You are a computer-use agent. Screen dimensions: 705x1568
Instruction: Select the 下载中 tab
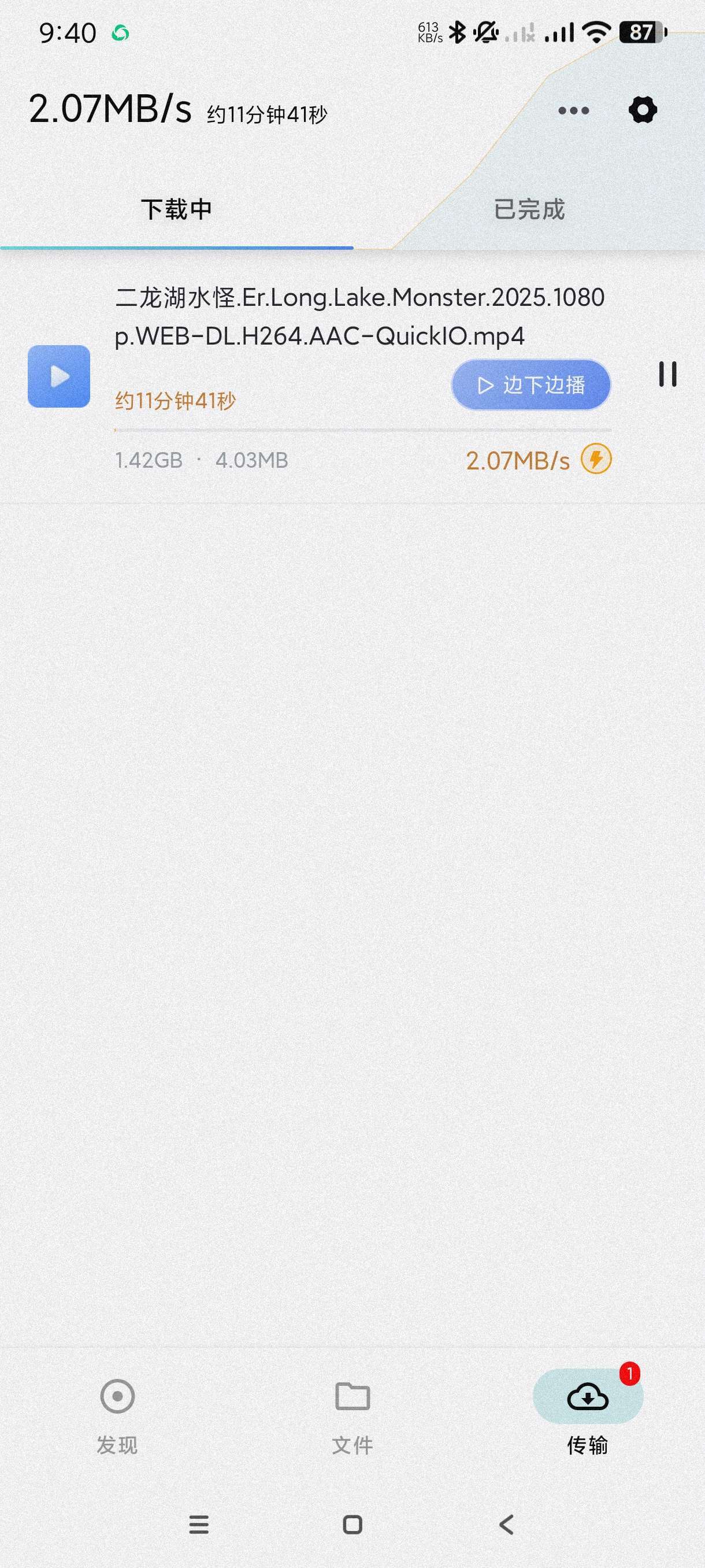coord(176,209)
